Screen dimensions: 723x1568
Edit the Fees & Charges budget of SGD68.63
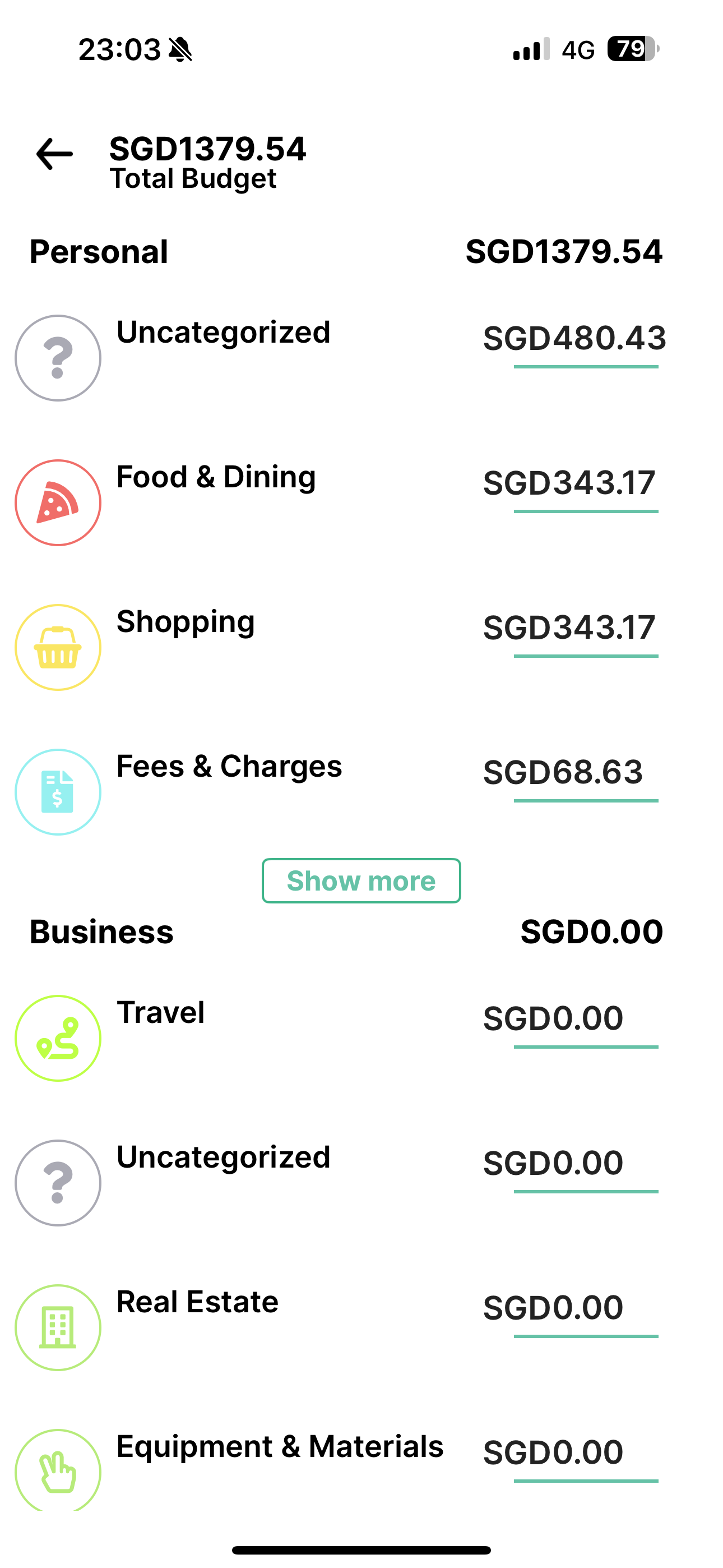pos(564,773)
